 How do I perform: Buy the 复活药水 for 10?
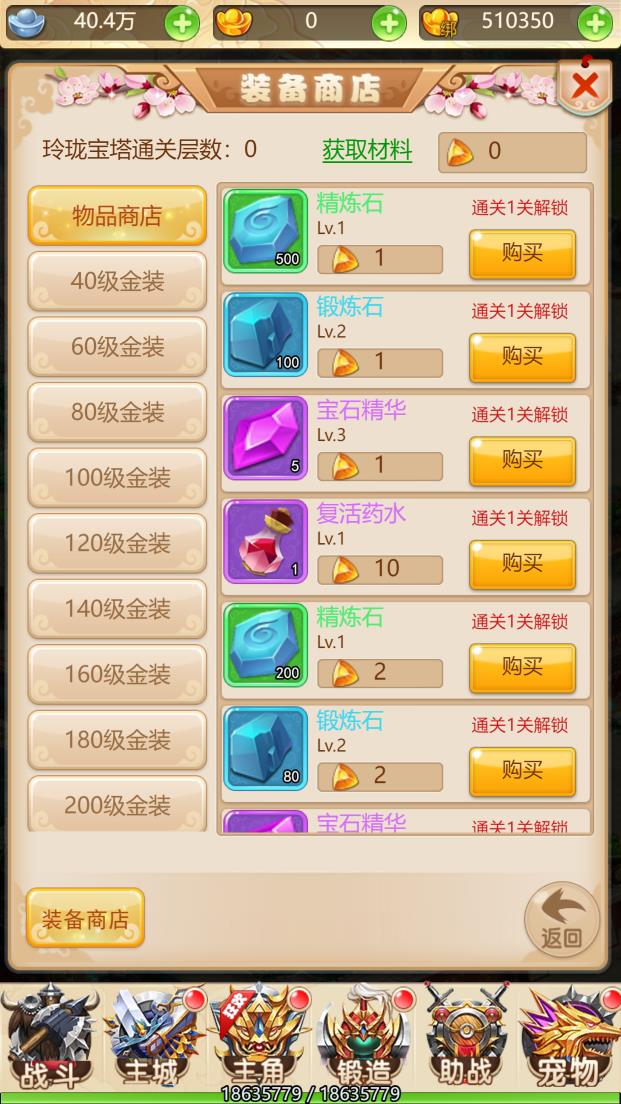point(522,564)
